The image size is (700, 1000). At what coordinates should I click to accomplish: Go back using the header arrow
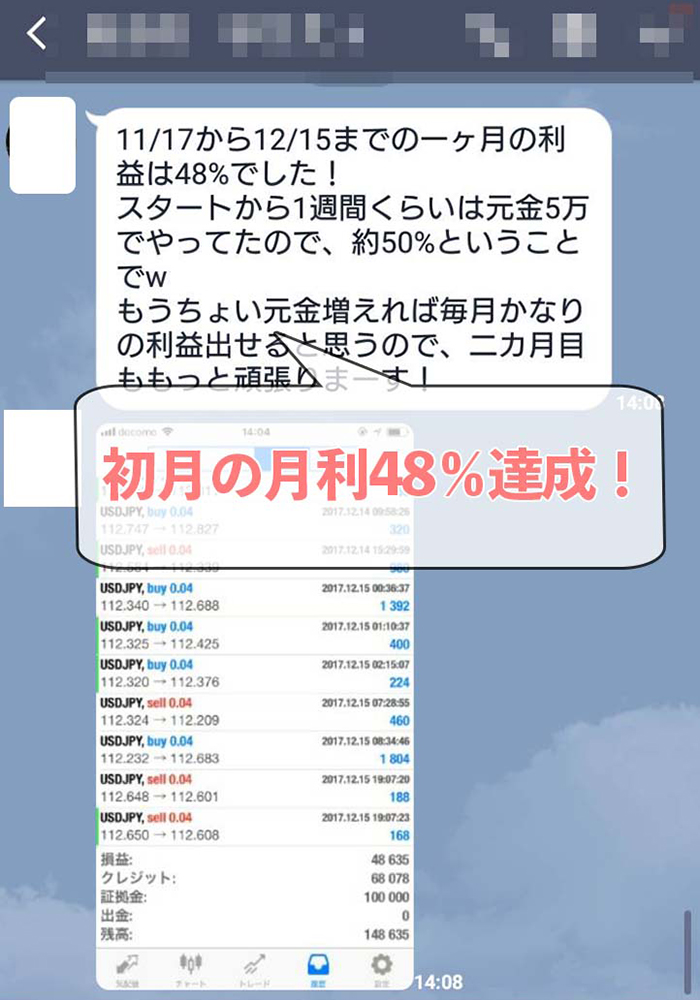pyautogui.click(x=36, y=34)
